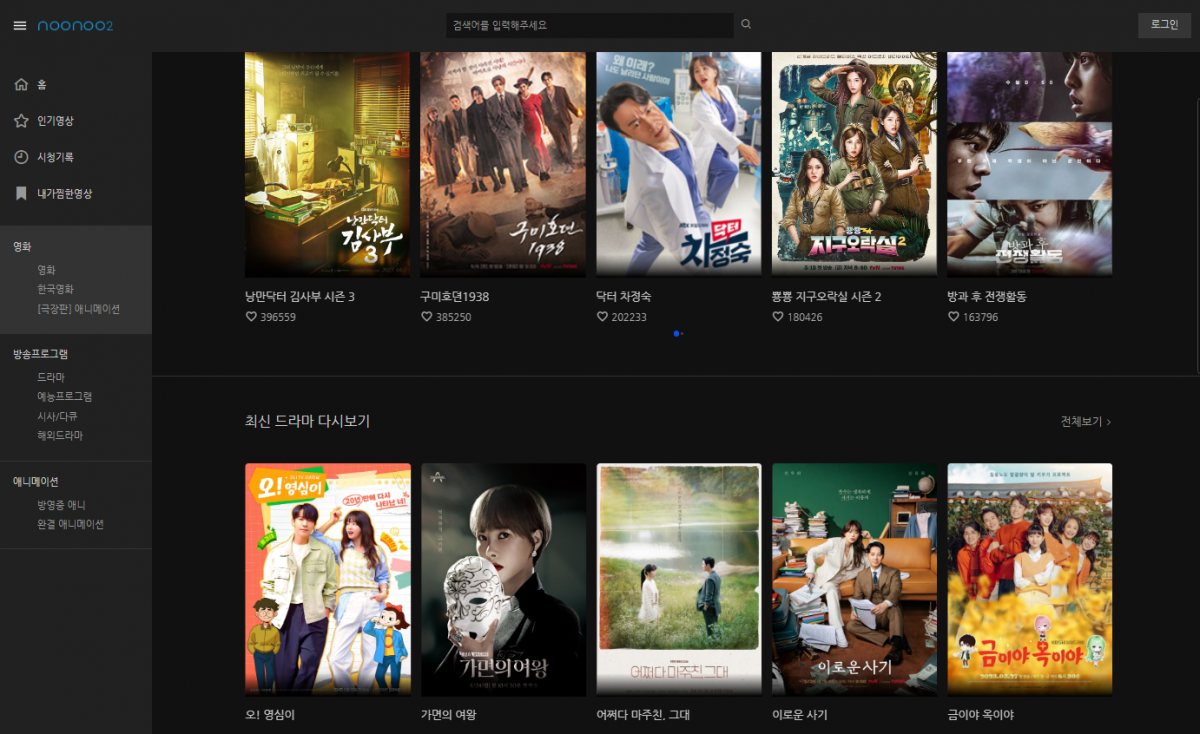
Task: Open the 해외드라마 category
Action: click(x=60, y=435)
